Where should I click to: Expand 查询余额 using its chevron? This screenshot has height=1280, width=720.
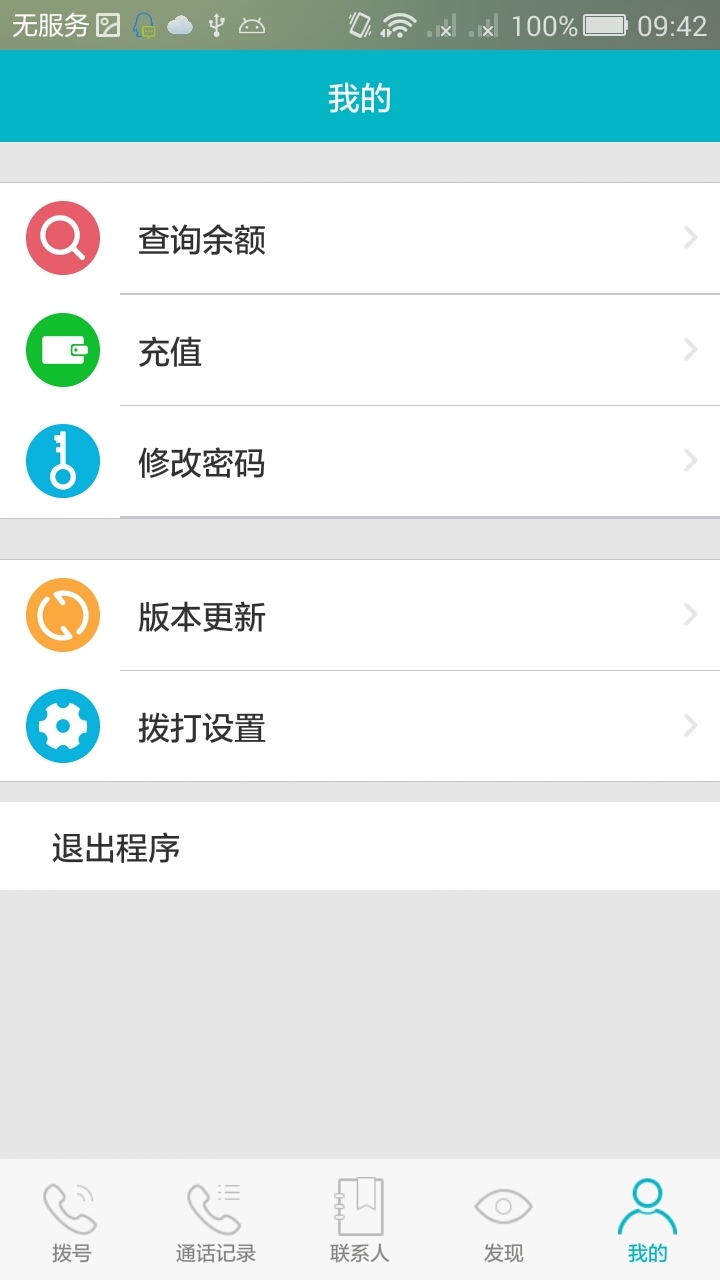pos(689,237)
